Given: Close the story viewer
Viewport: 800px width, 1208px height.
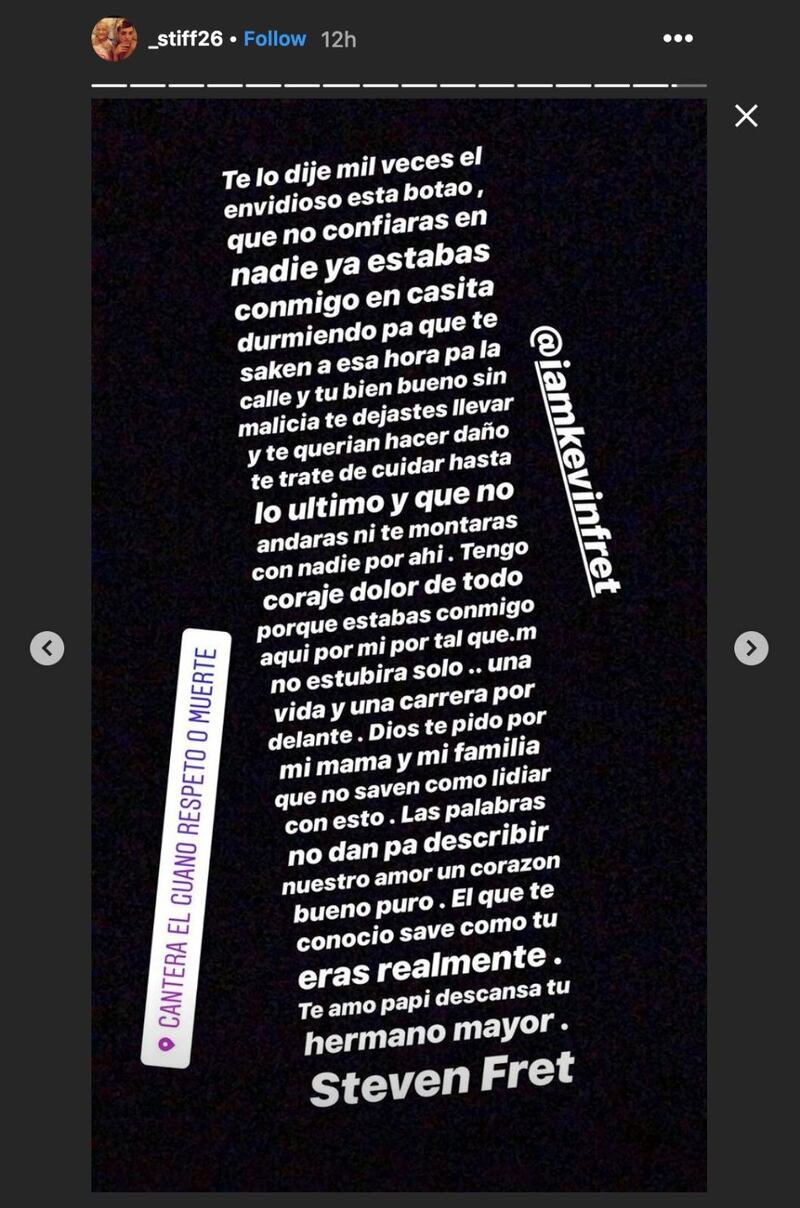Looking at the screenshot, I should click(746, 116).
